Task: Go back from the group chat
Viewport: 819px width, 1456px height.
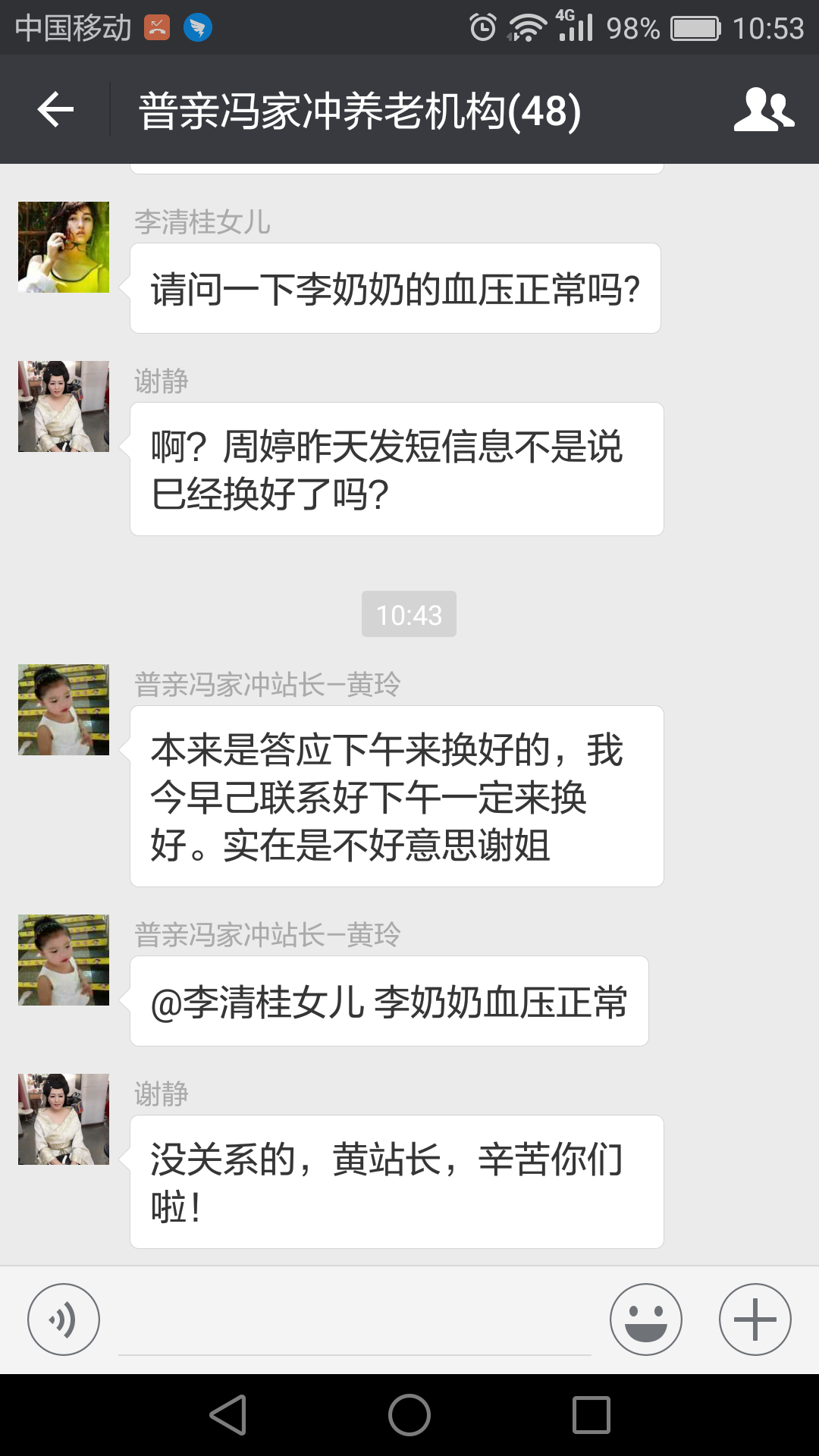Action: click(55, 111)
